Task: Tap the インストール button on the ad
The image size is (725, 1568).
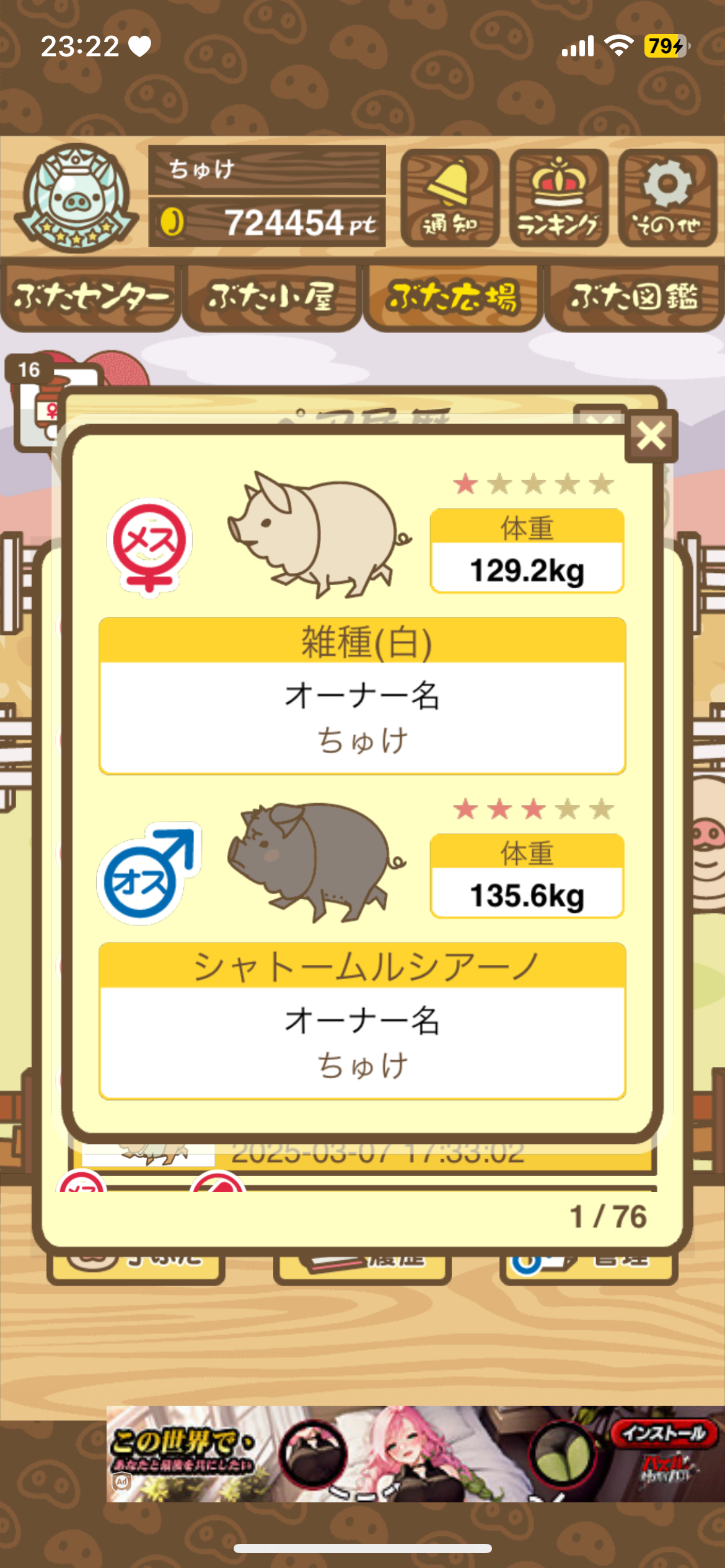Action: click(662, 1434)
